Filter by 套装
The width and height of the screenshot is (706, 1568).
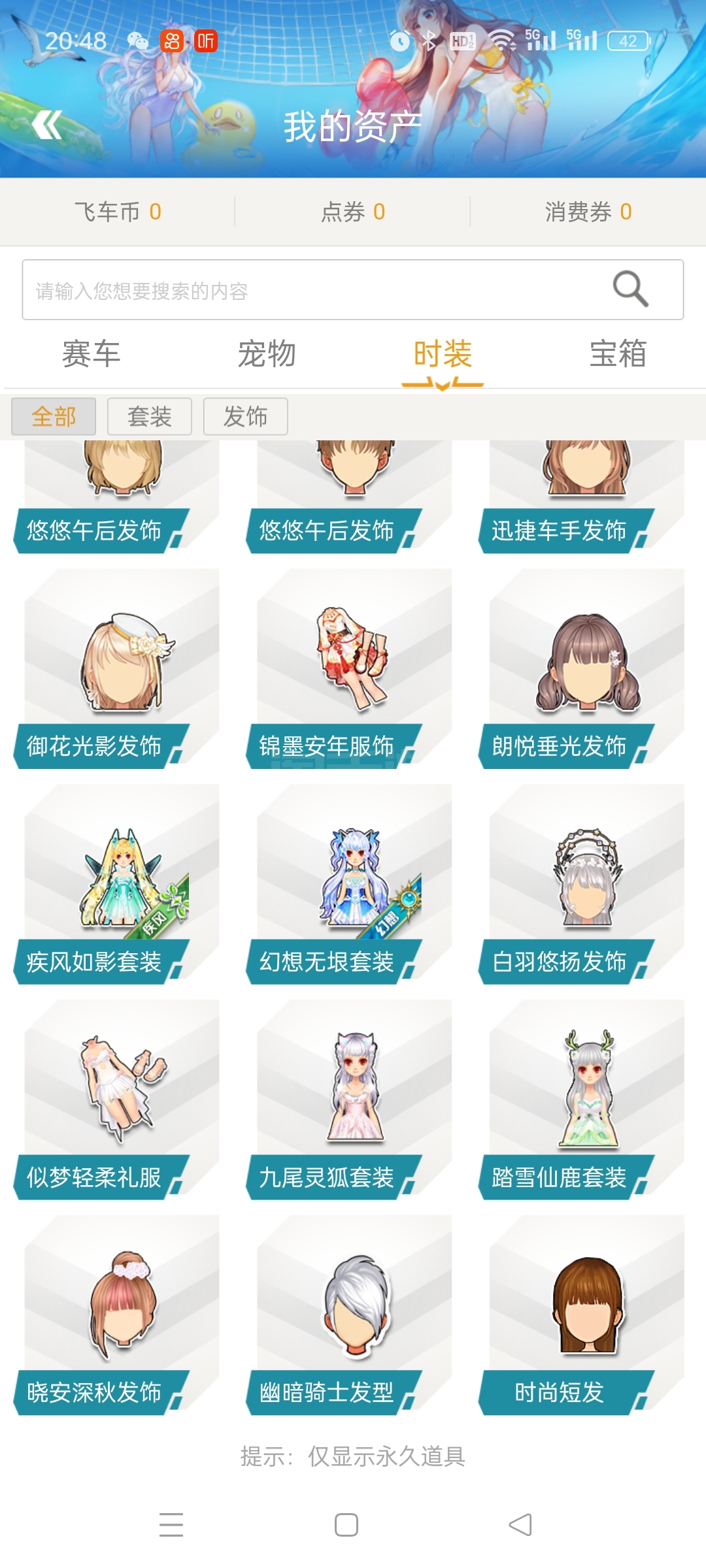pos(150,416)
